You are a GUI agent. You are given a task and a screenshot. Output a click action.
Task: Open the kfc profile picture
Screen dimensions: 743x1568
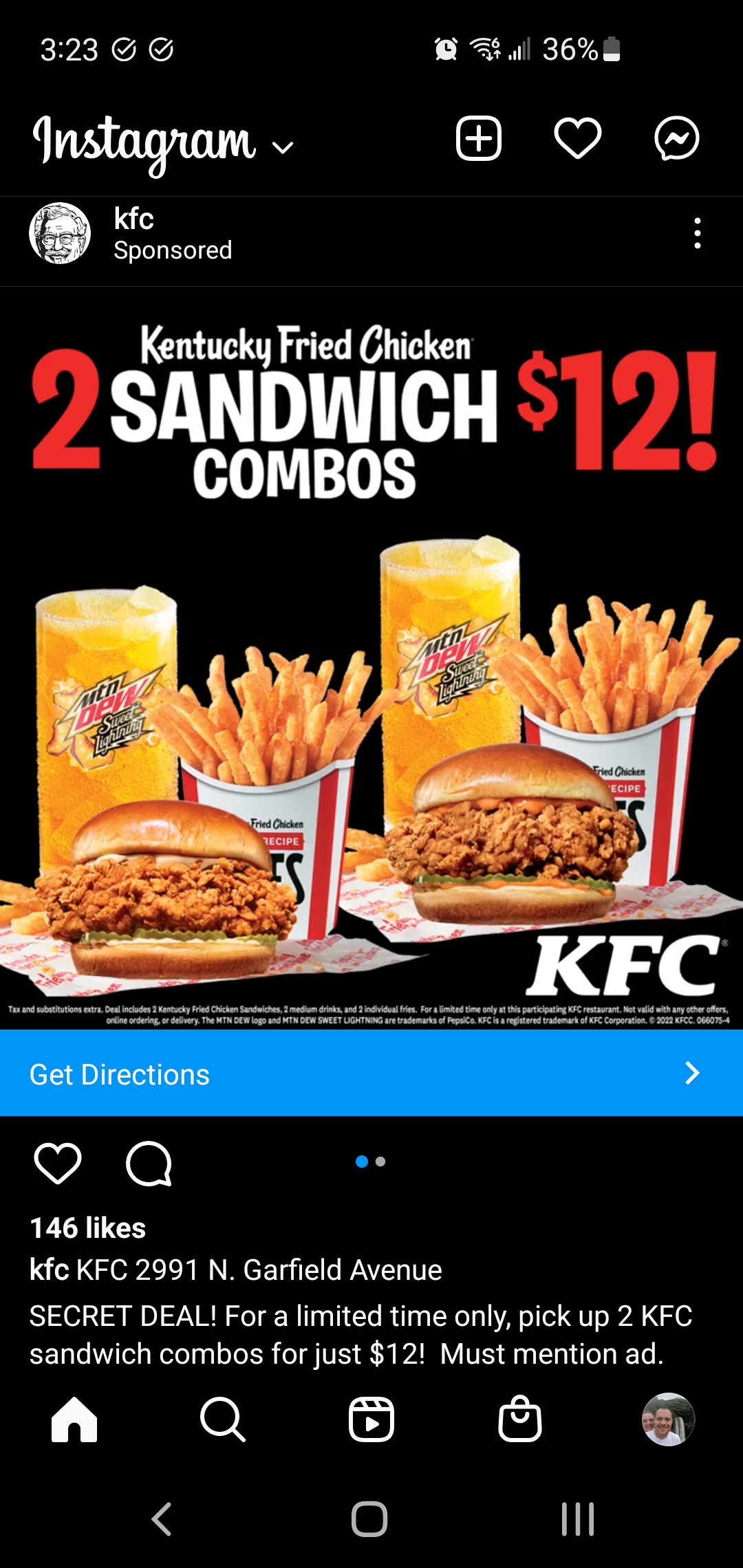click(x=60, y=234)
